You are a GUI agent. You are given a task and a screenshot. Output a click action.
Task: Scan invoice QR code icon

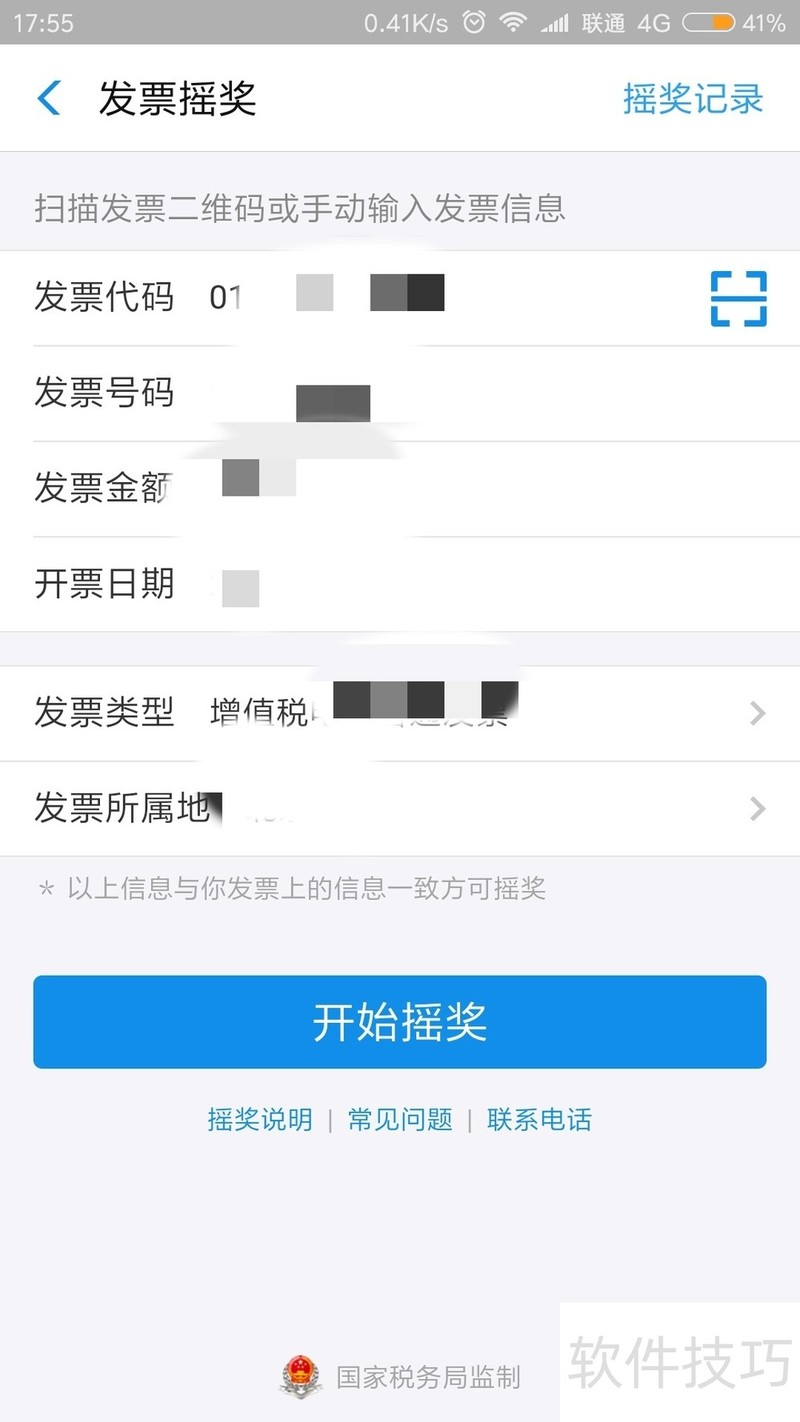(x=738, y=298)
